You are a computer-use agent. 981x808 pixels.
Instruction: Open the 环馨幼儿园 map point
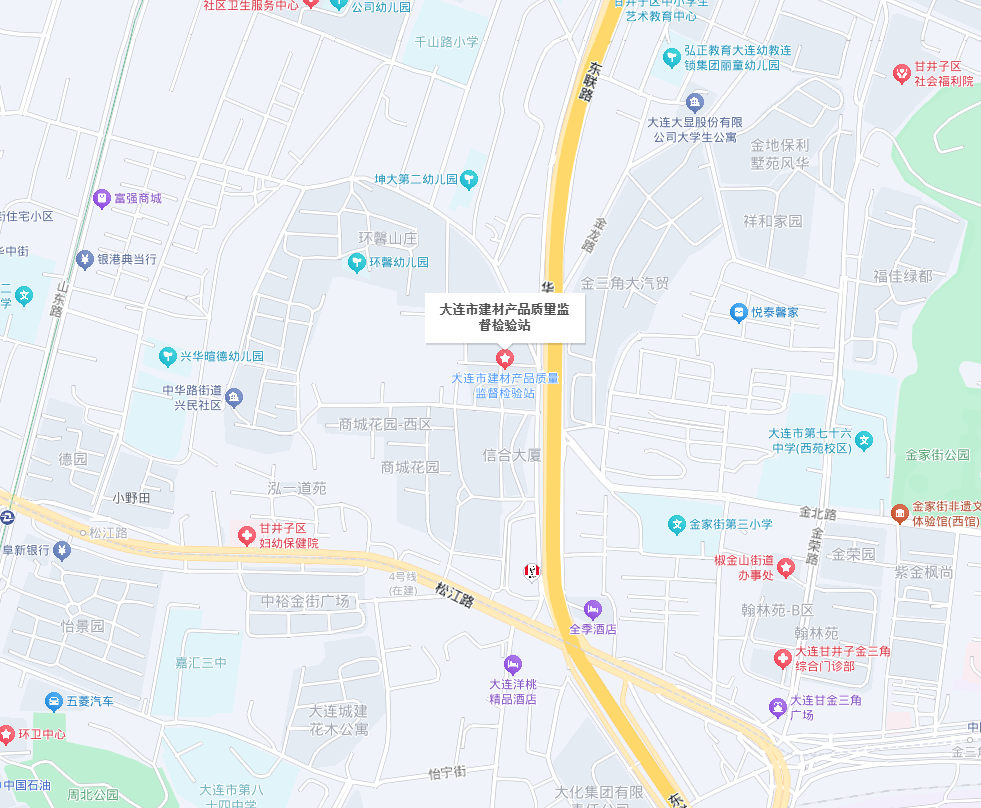(x=356, y=262)
